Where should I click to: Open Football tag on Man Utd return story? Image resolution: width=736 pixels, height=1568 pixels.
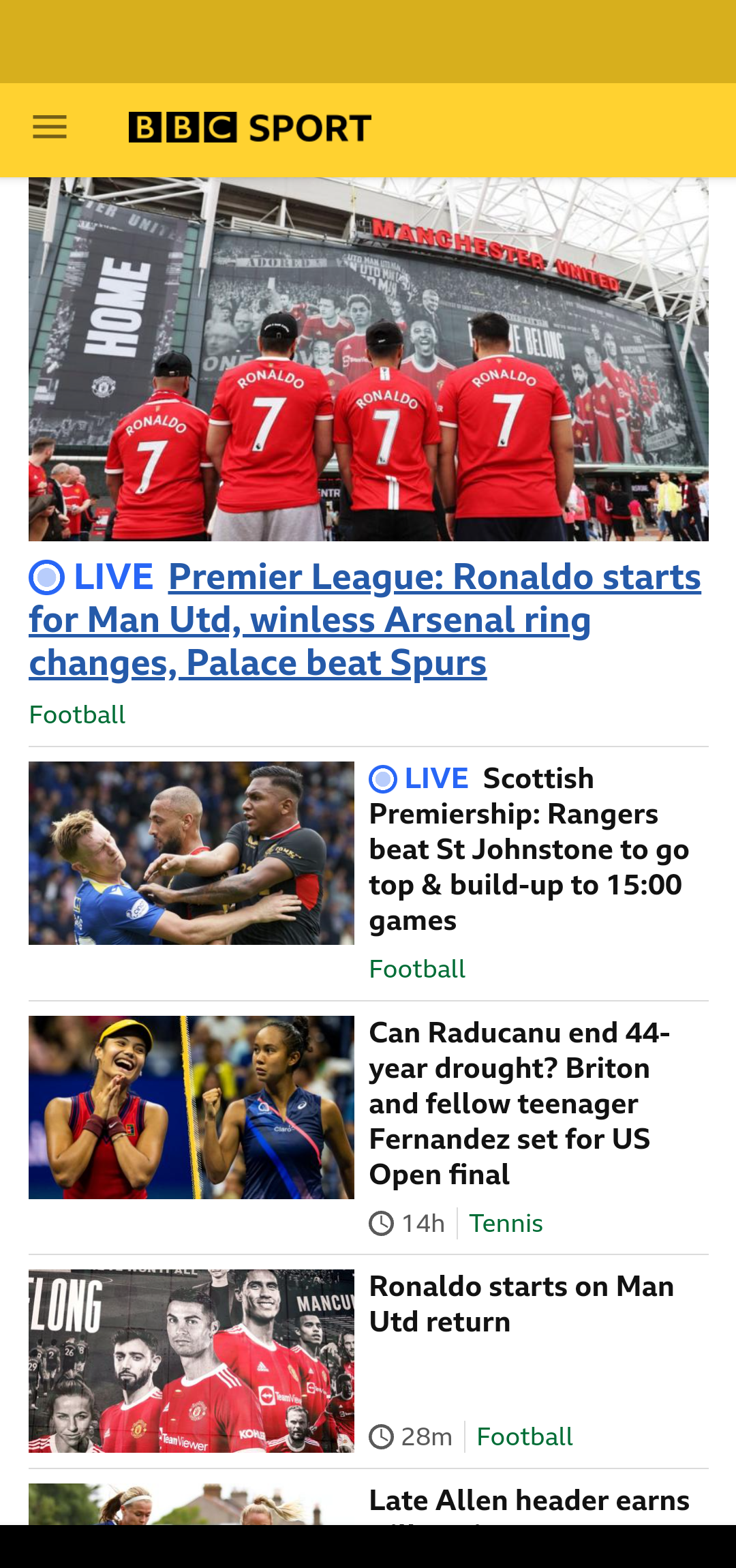[524, 1437]
